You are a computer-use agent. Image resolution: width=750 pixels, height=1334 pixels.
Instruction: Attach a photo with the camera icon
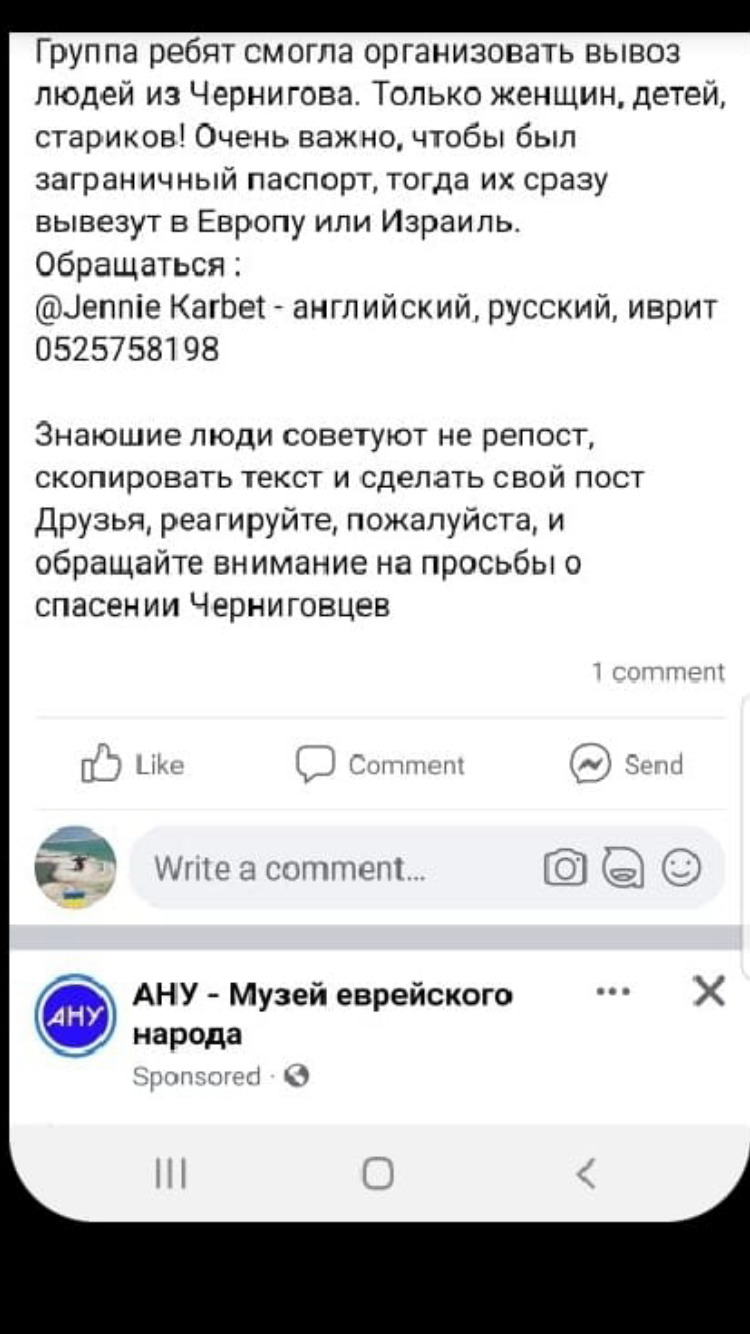564,868
